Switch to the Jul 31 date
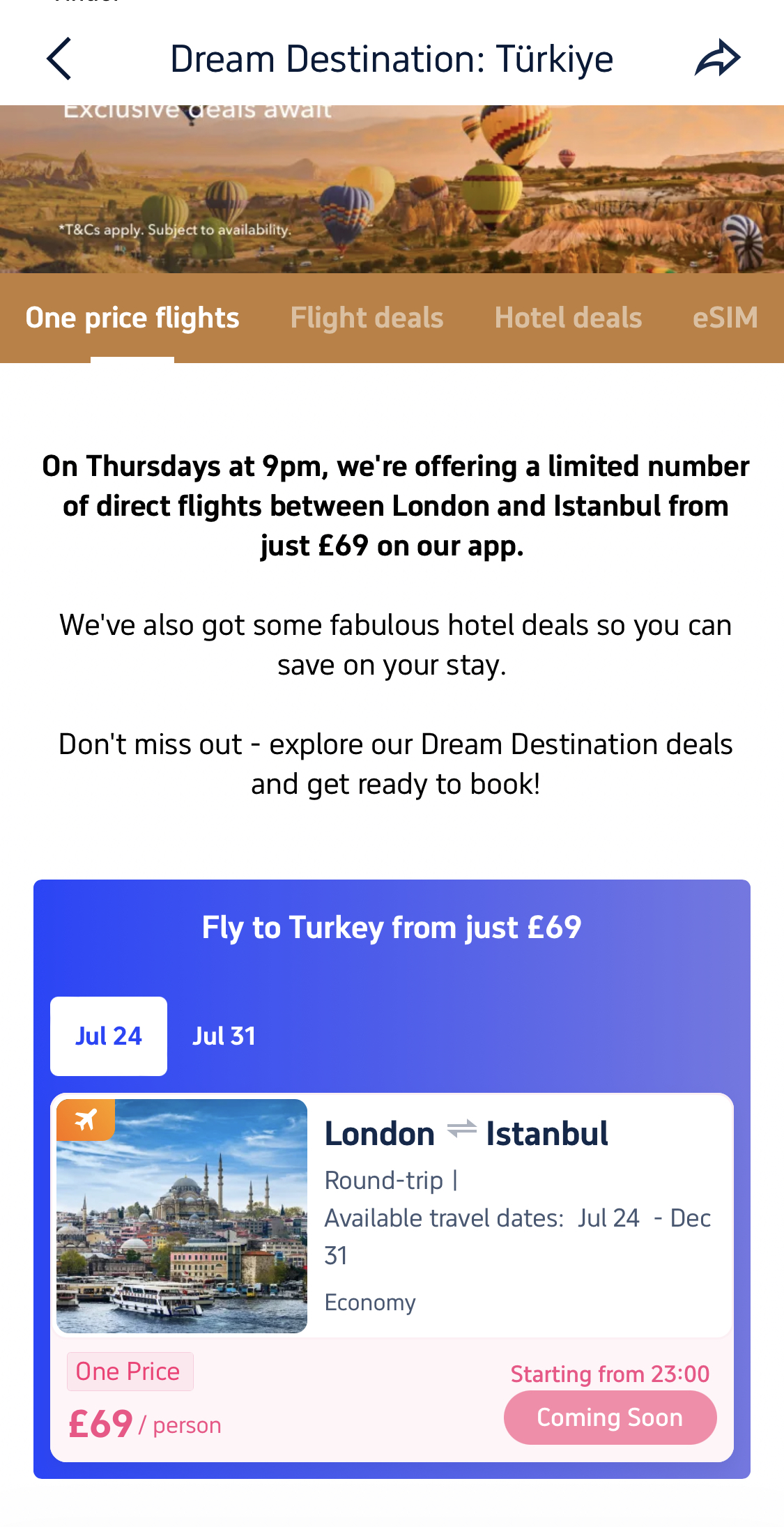 point(224,1036)
